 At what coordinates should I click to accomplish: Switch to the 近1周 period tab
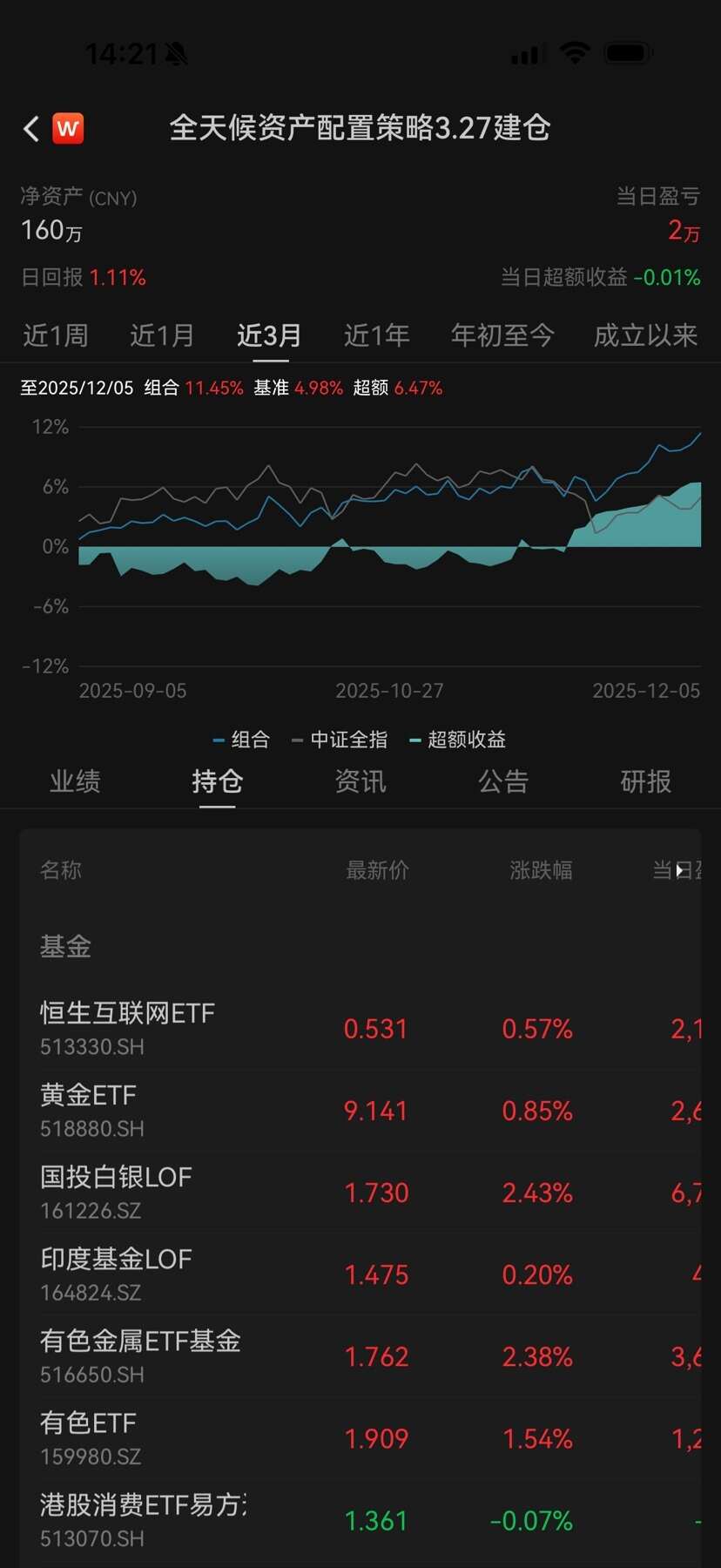56,335
